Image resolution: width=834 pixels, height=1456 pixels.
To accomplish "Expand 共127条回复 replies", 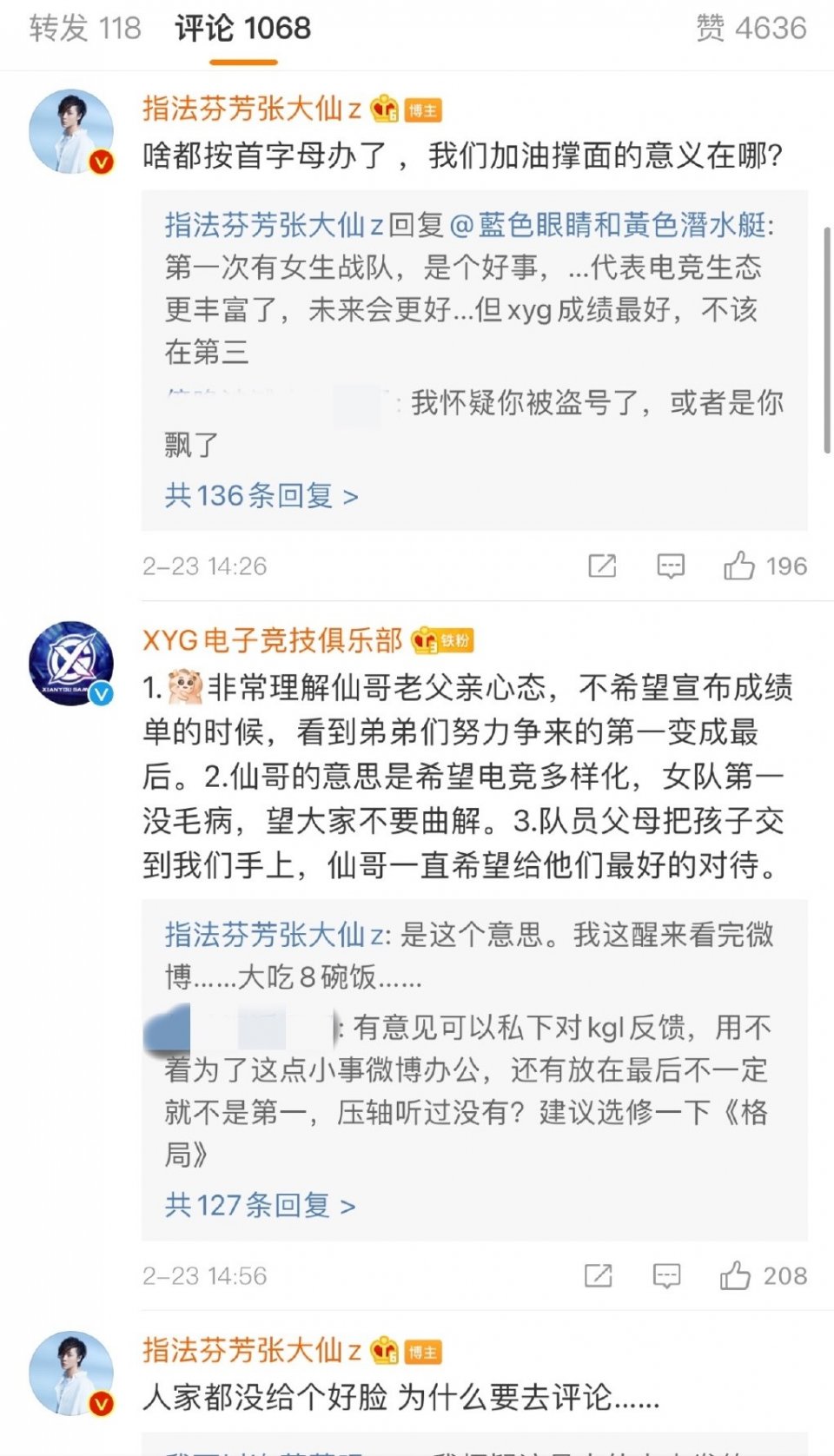I will [260, 1206].
